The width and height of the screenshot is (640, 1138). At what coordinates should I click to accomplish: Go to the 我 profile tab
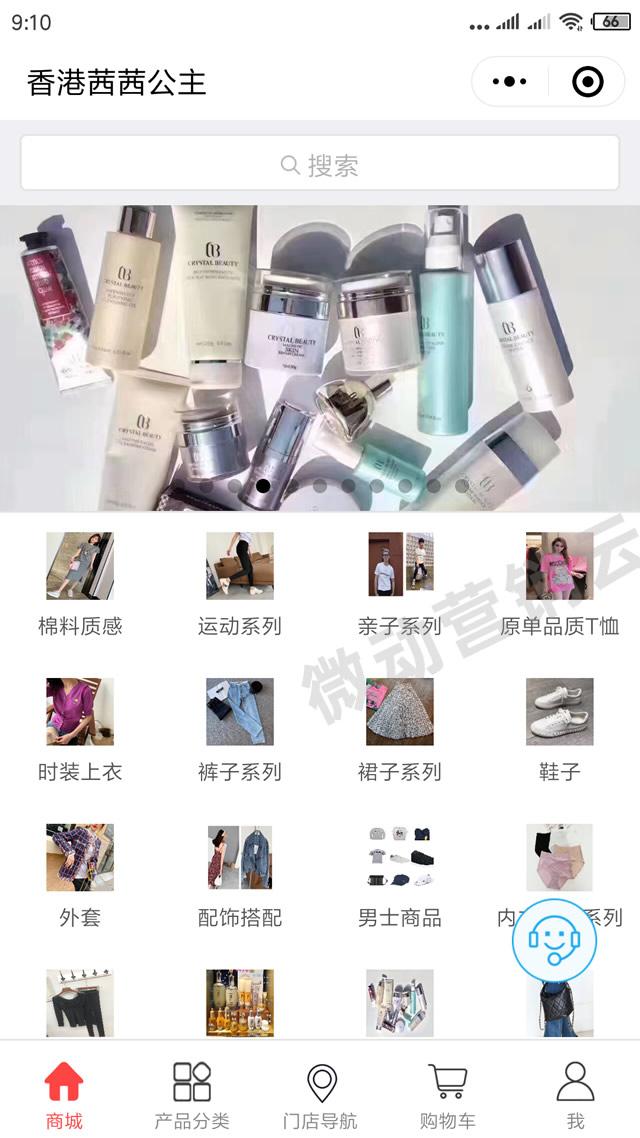[575, 1095]
